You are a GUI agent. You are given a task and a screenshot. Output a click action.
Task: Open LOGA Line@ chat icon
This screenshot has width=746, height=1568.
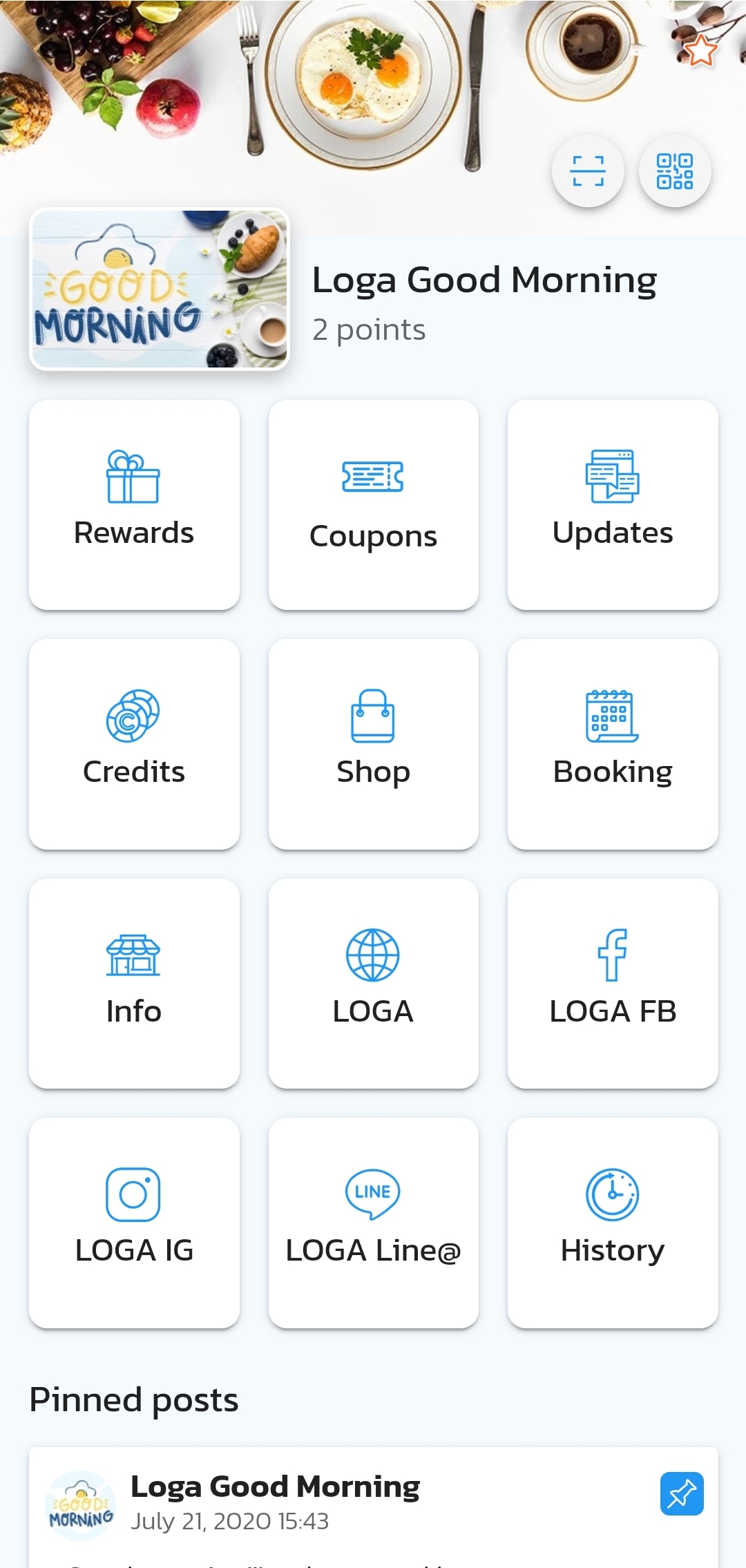click(x=373, y=1194)
